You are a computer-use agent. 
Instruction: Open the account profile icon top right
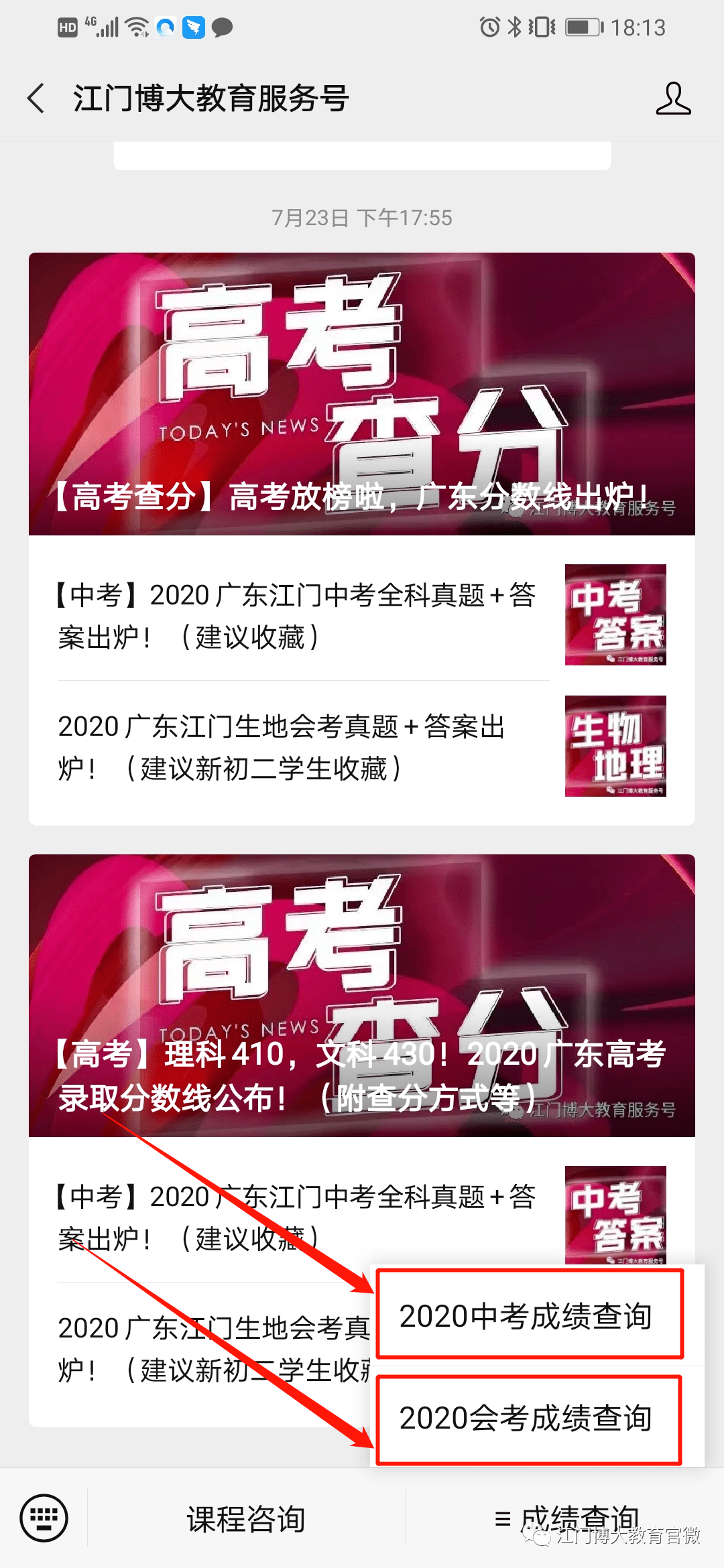coord(674,96)
